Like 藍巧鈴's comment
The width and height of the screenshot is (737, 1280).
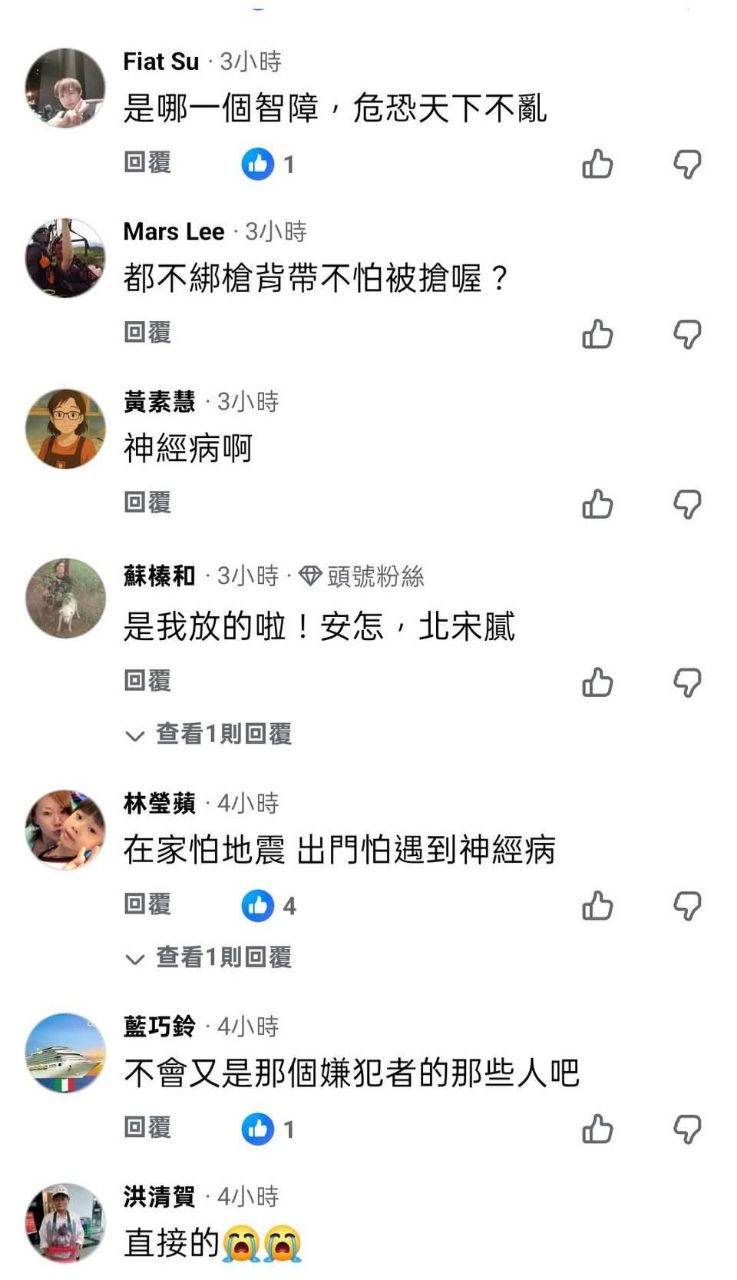point(597,1128)
